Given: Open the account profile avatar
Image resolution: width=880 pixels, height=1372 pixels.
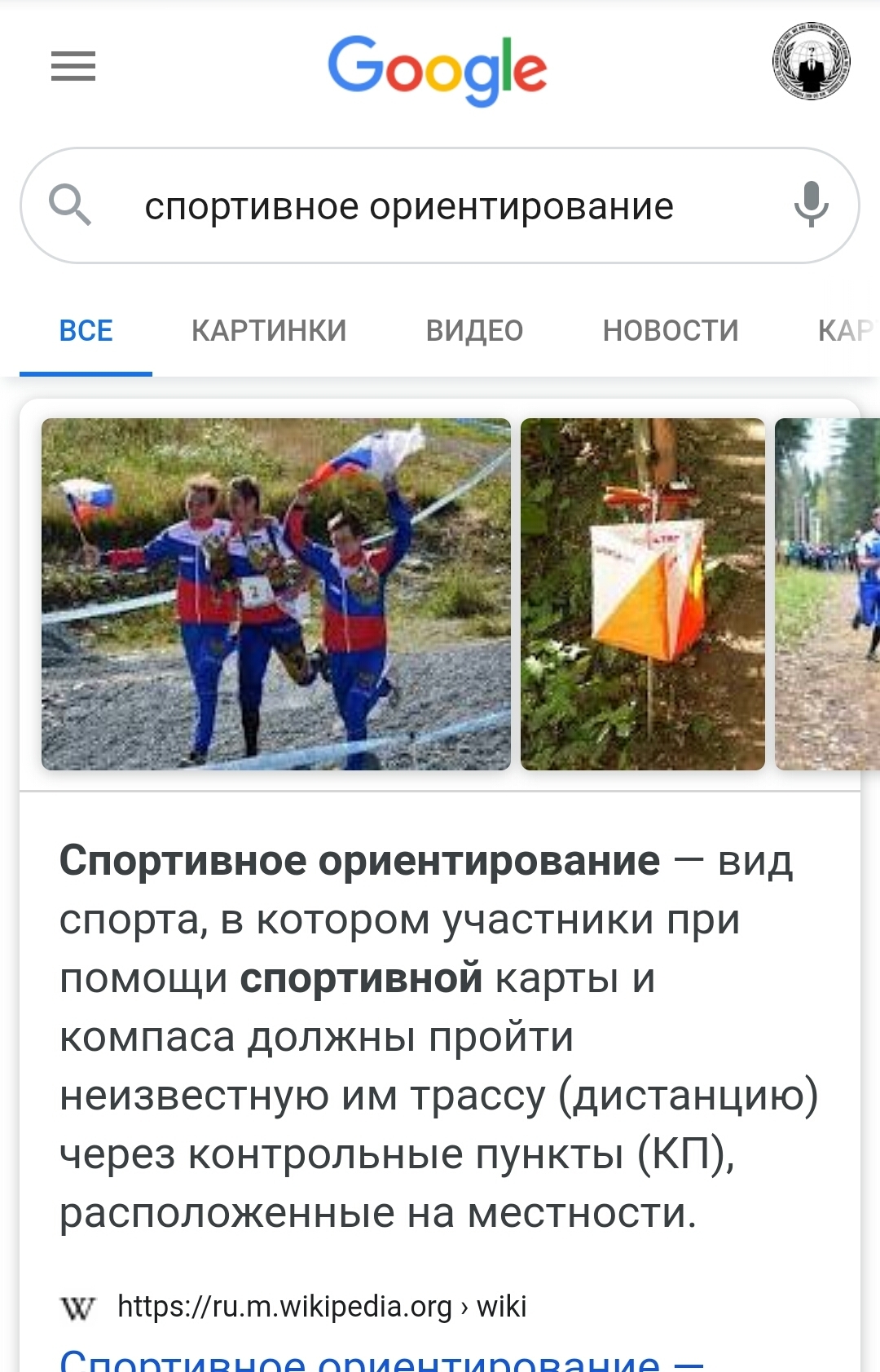Looking at the screenshot, I should [x=810, y=62].
